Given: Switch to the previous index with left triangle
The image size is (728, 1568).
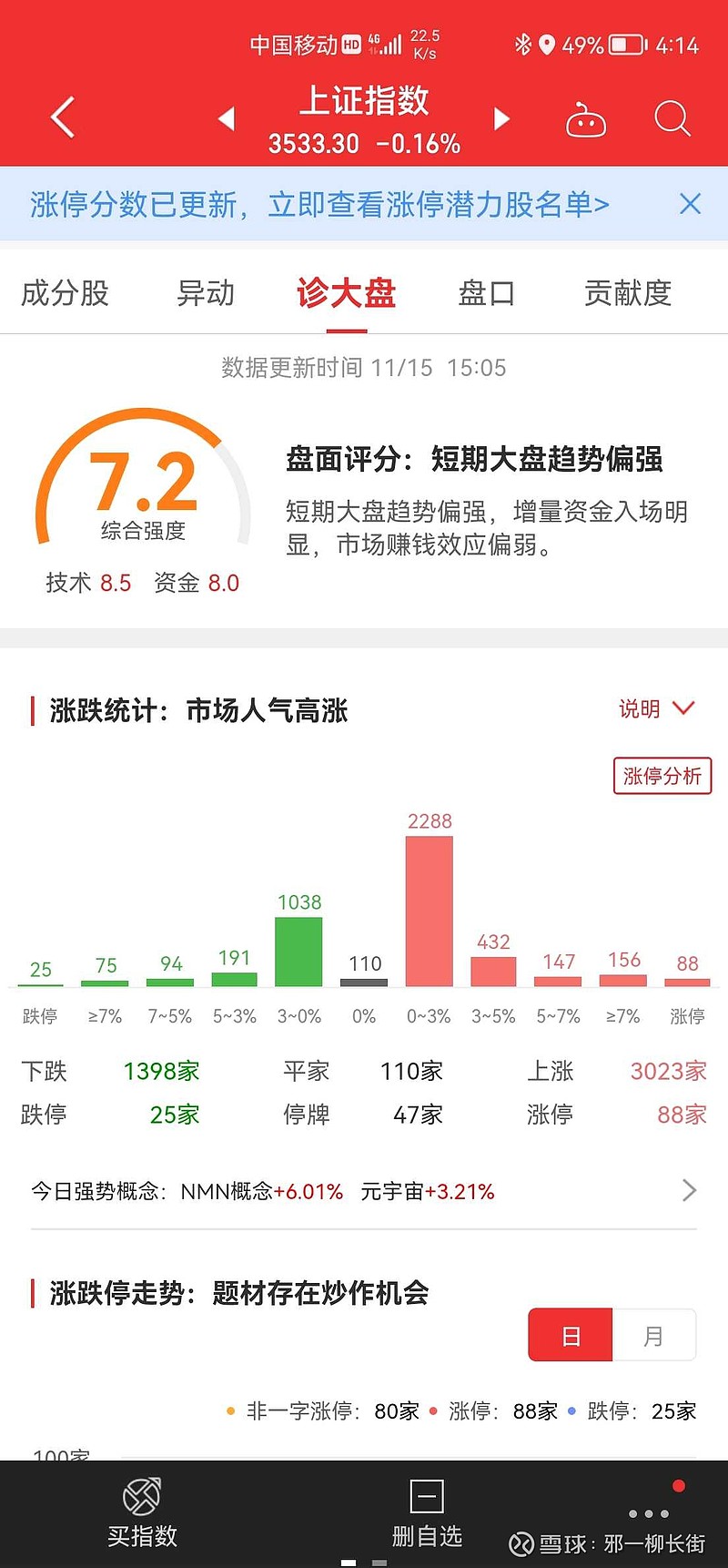Looking at the screenshot, I should (227, 118).
